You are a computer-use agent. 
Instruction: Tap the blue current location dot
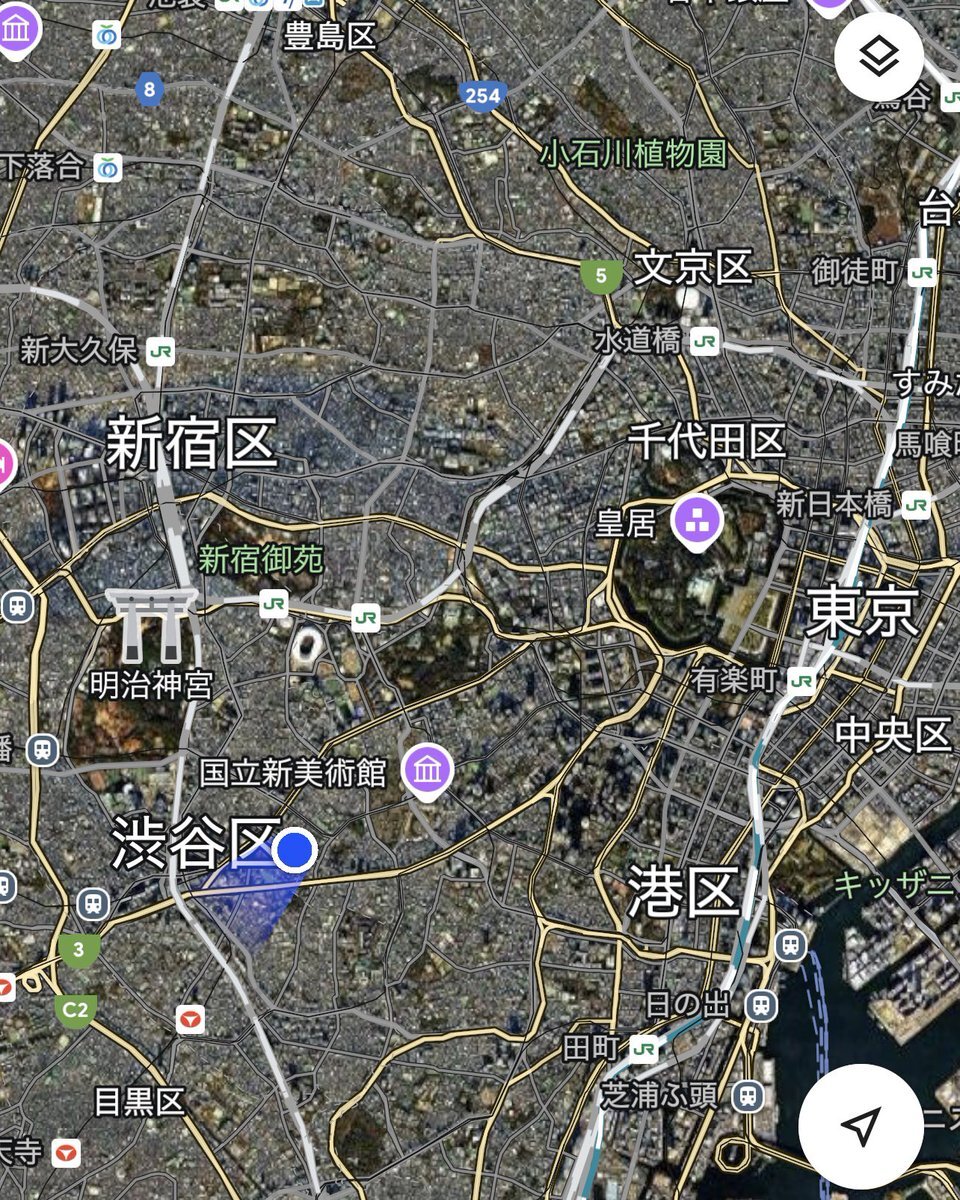pos(294,851)
